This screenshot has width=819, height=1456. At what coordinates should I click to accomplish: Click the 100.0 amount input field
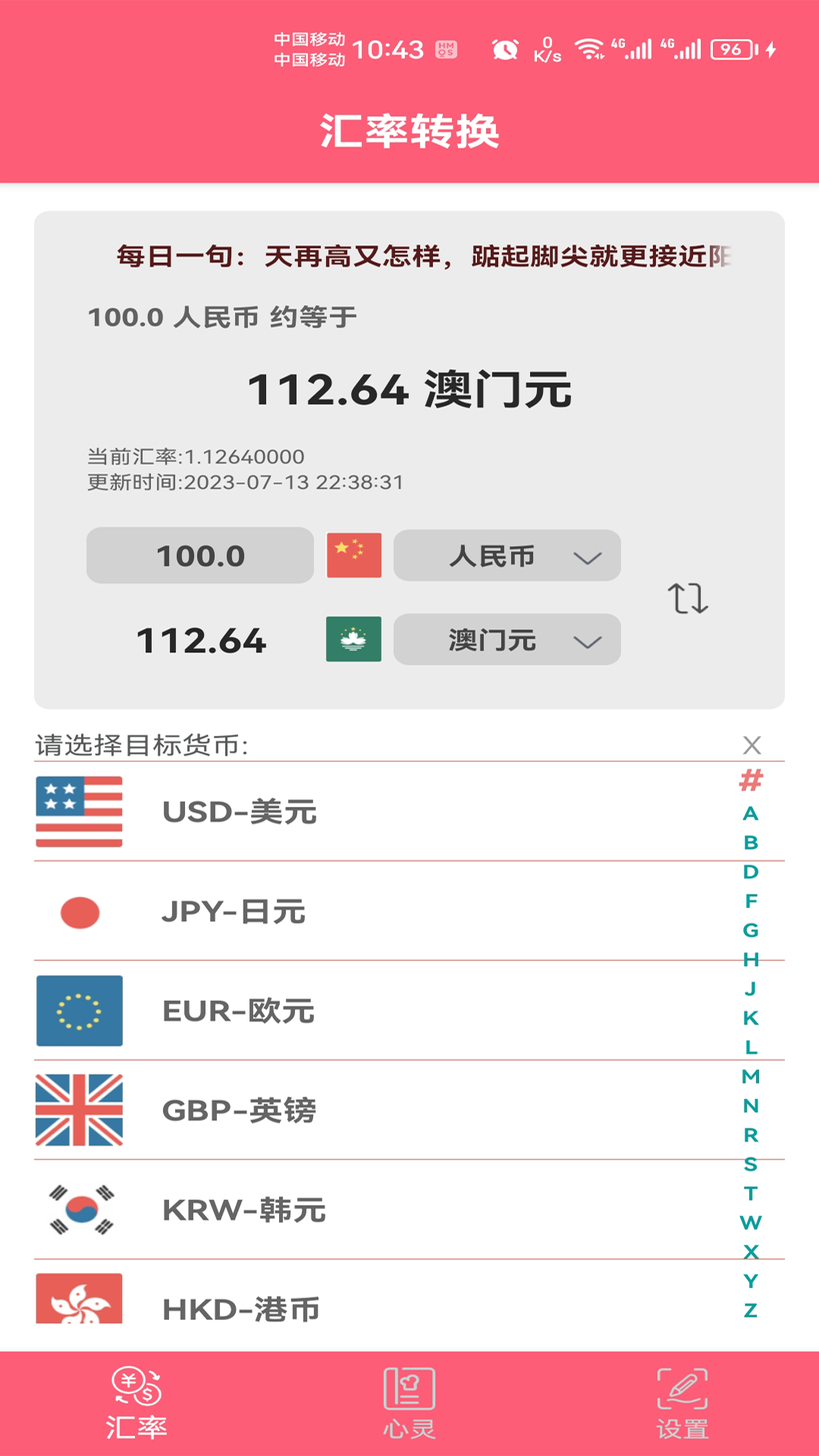pyautogui.click(x=200, y=556)
